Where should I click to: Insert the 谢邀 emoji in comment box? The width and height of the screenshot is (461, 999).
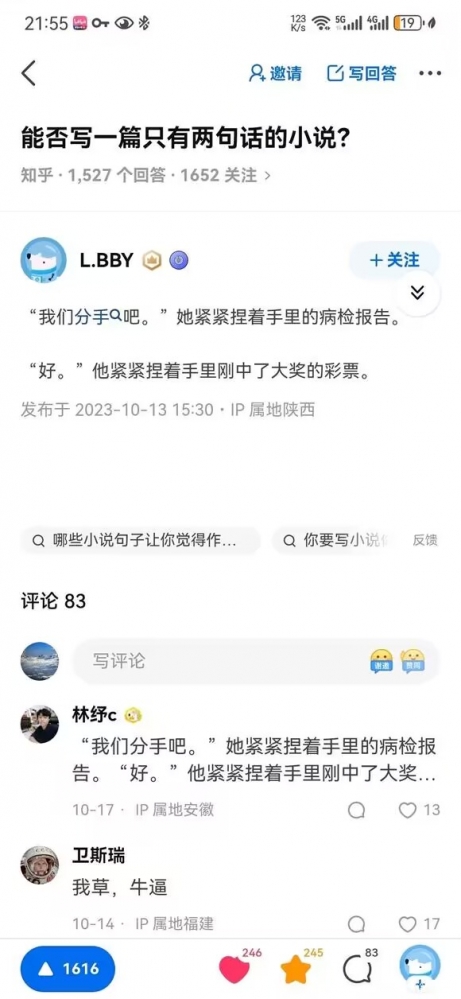click(x=381, y=661)
